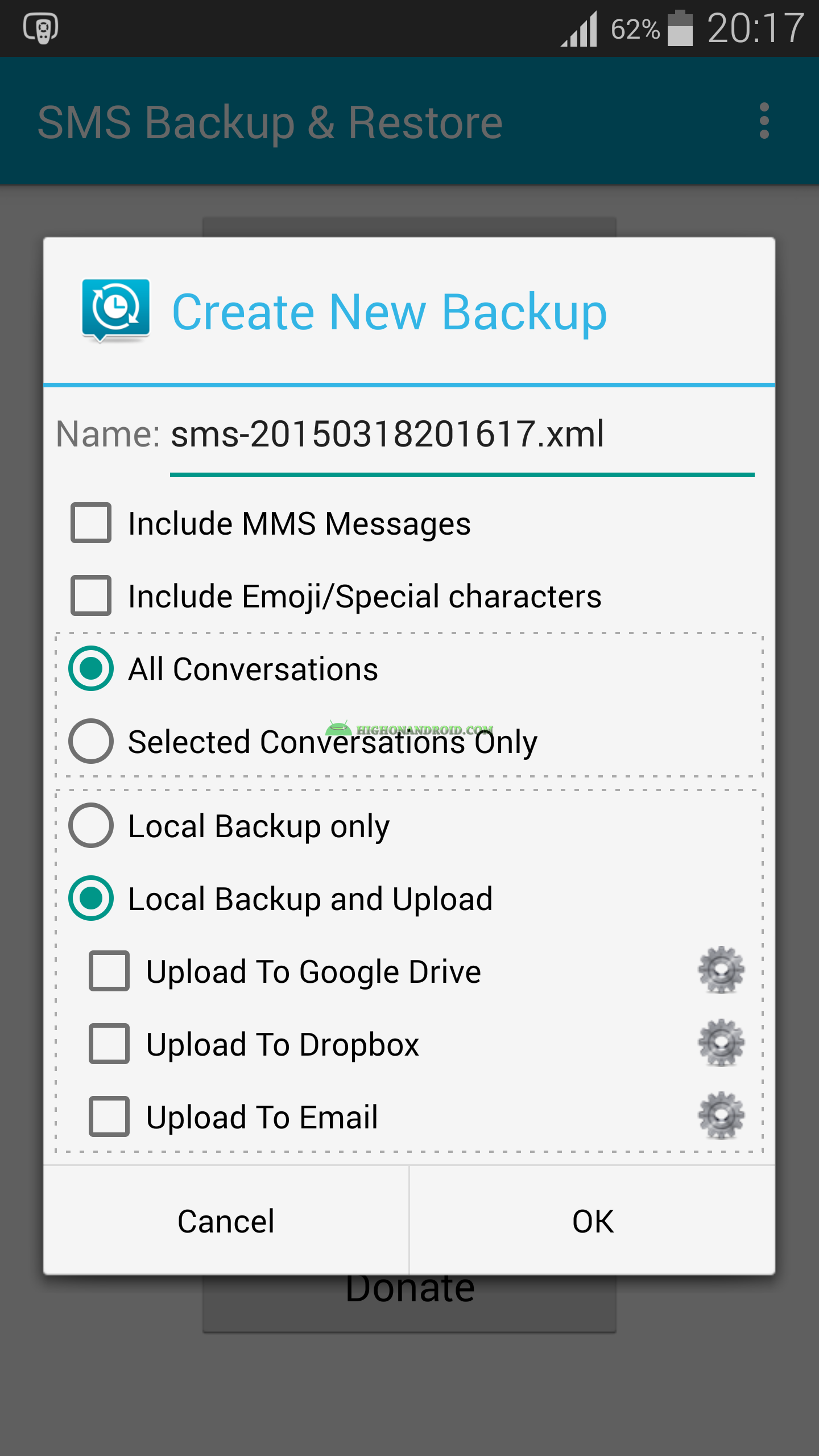Open Google Drive upload settings gear
Screen dimensions: 819x1456
[721, 970]
